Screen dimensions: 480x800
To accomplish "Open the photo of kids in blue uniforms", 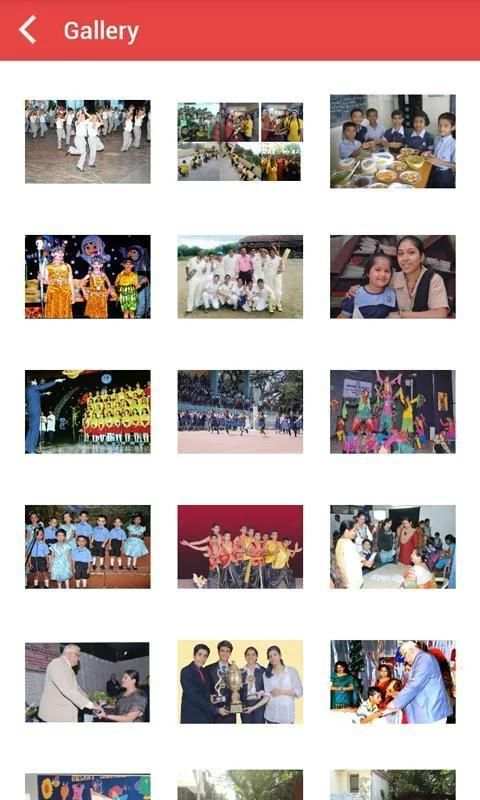I will coord(88,546).
